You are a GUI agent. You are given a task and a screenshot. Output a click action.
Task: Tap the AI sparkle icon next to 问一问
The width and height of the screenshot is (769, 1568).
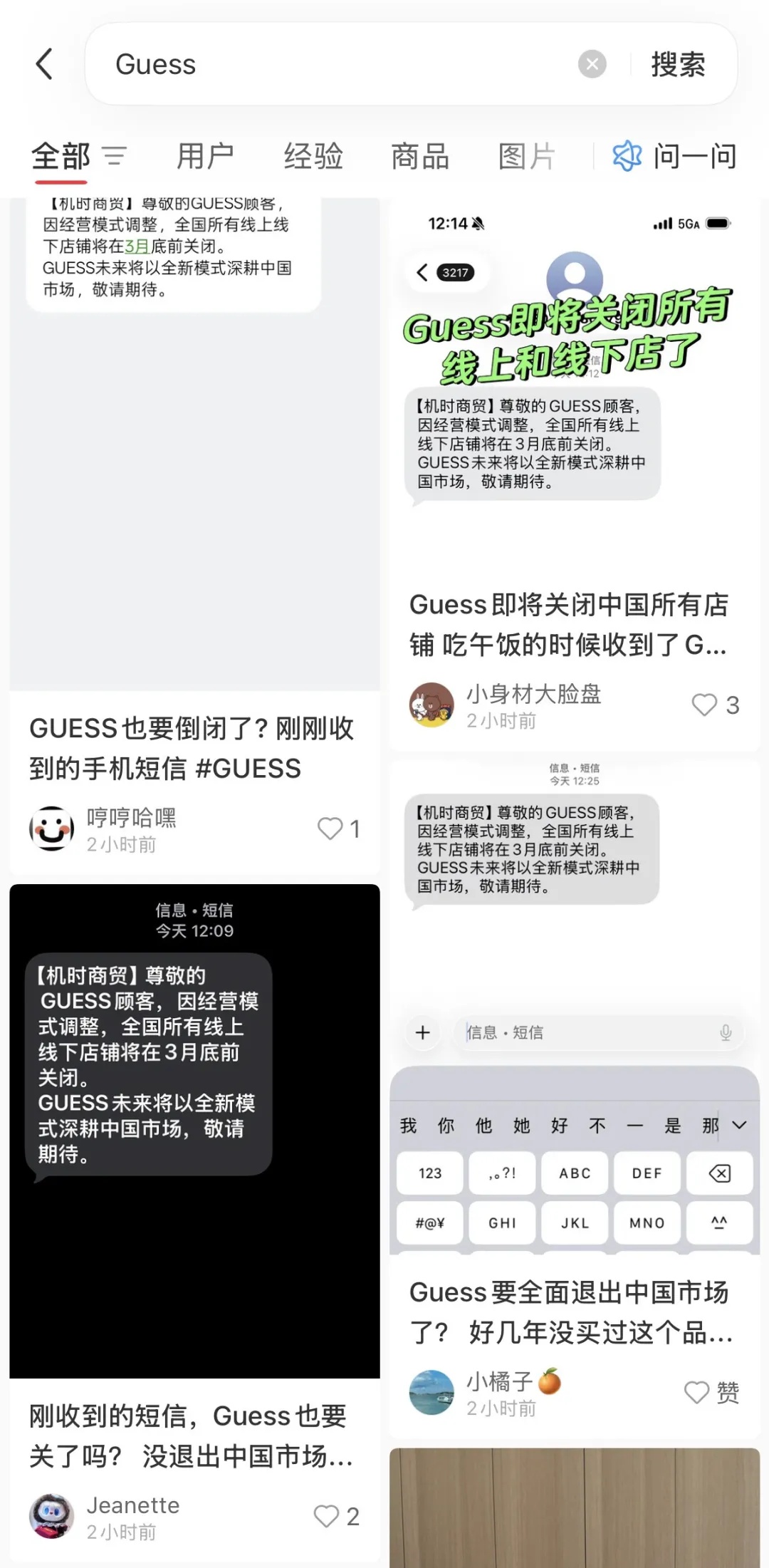tap(626, 155)
